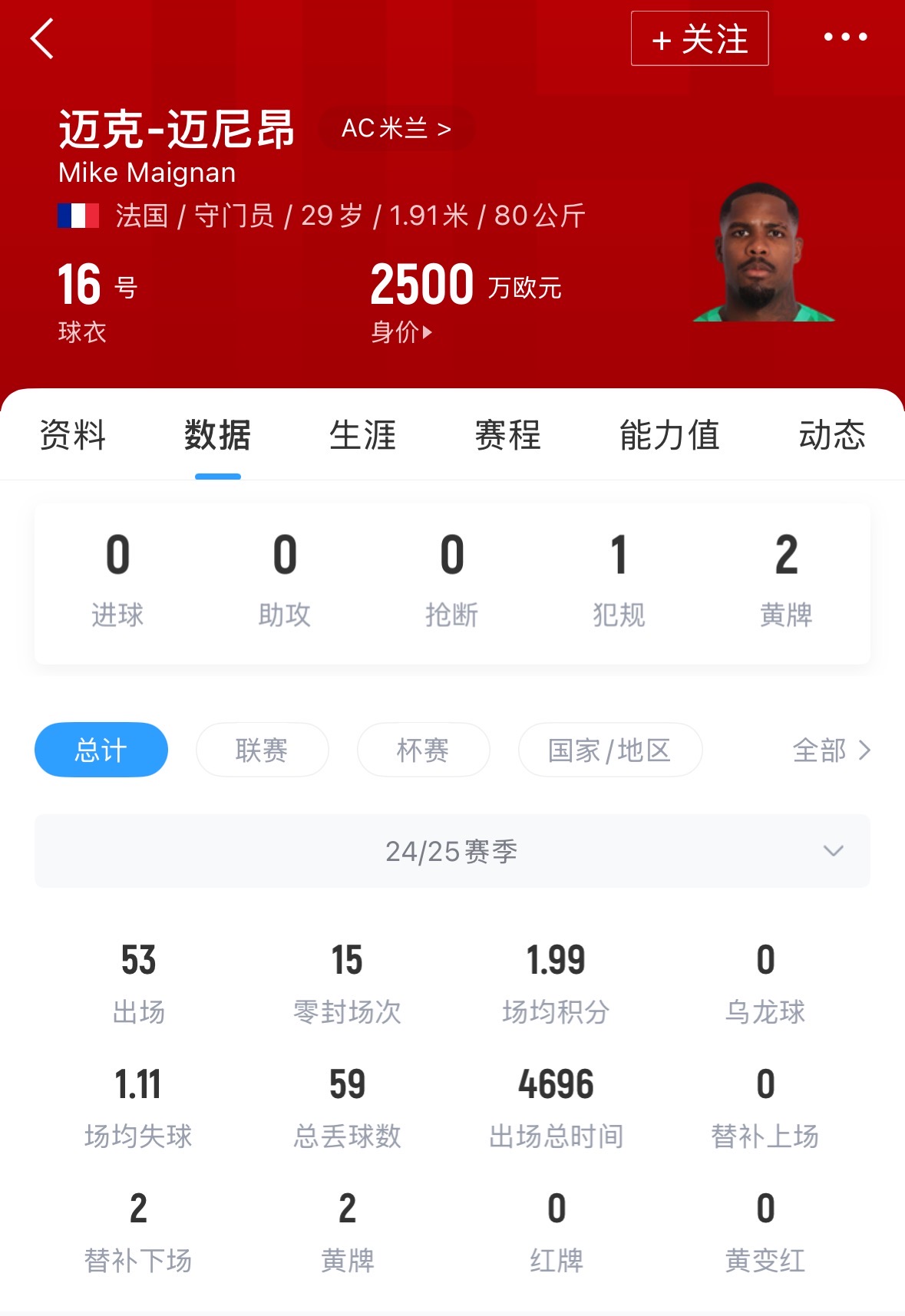Switch to the 资料 tab

(72, 435)
